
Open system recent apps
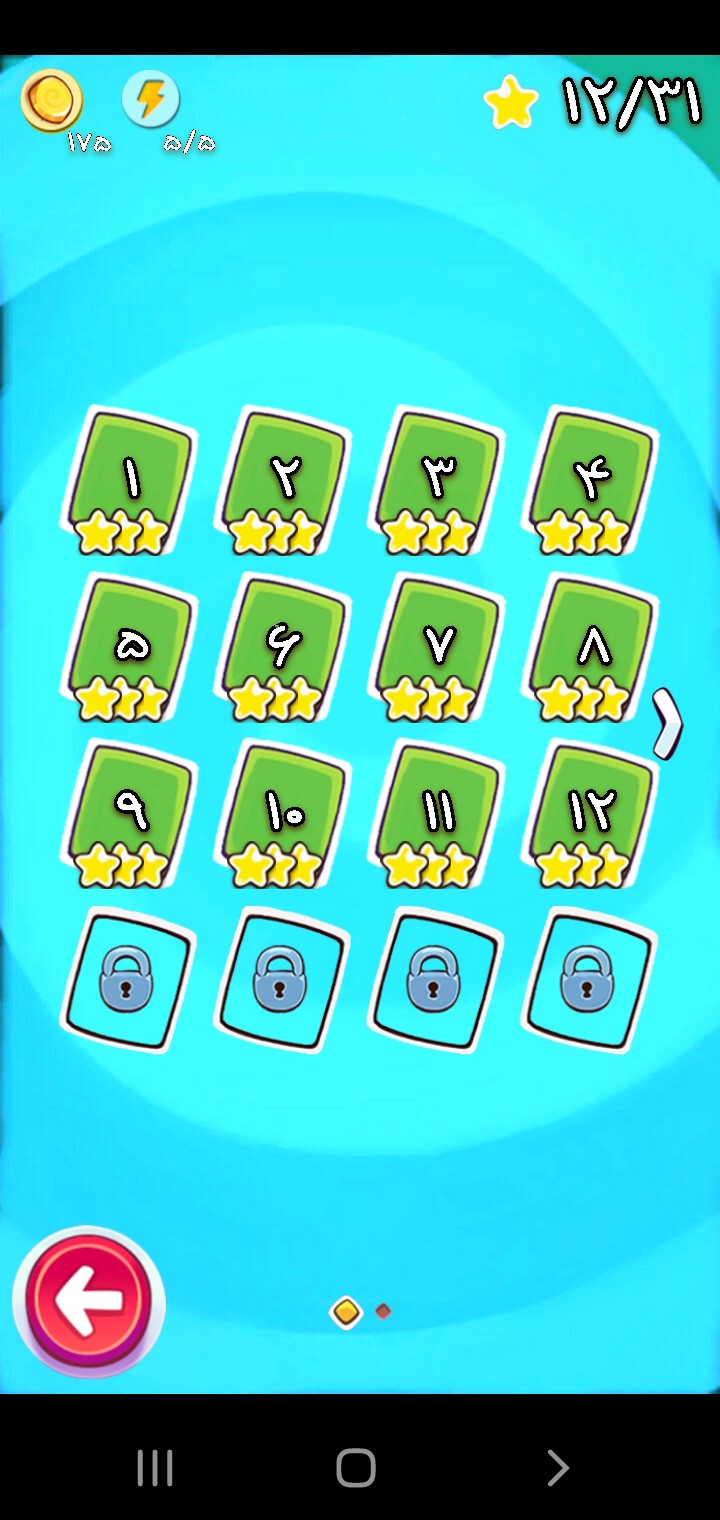tap(155, 1468)
